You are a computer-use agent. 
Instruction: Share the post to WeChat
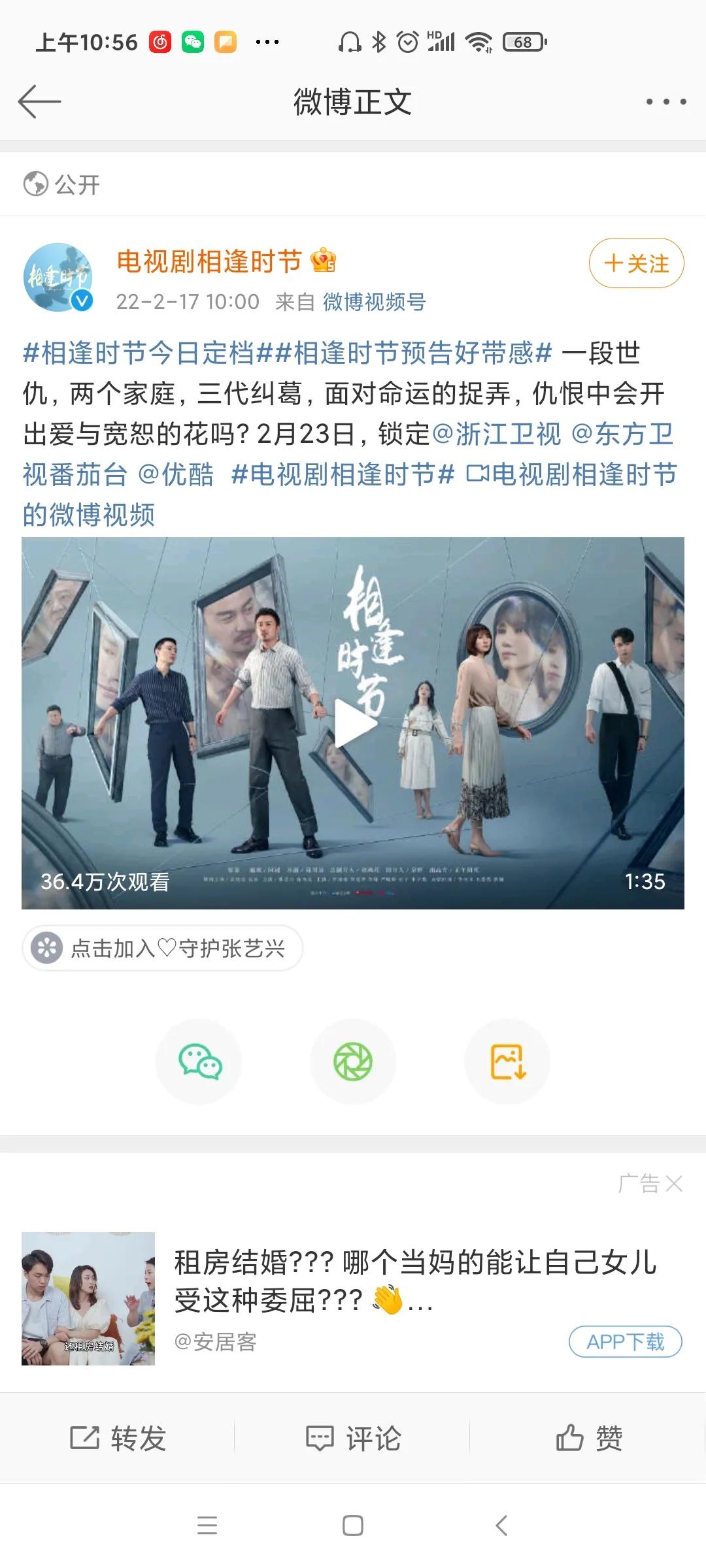(x=199, y=1062)
